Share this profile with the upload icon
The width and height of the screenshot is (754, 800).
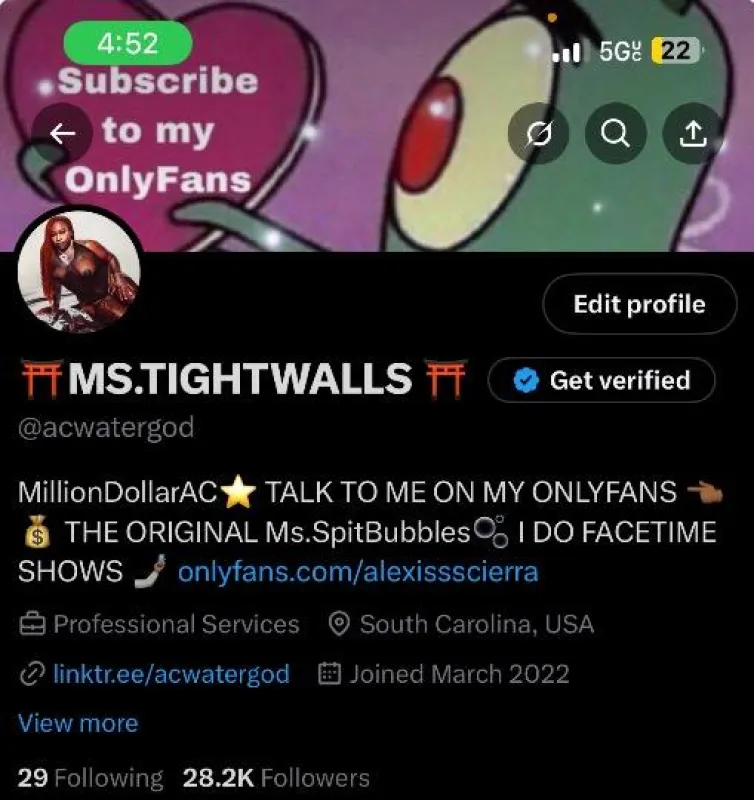click(693, 133)
